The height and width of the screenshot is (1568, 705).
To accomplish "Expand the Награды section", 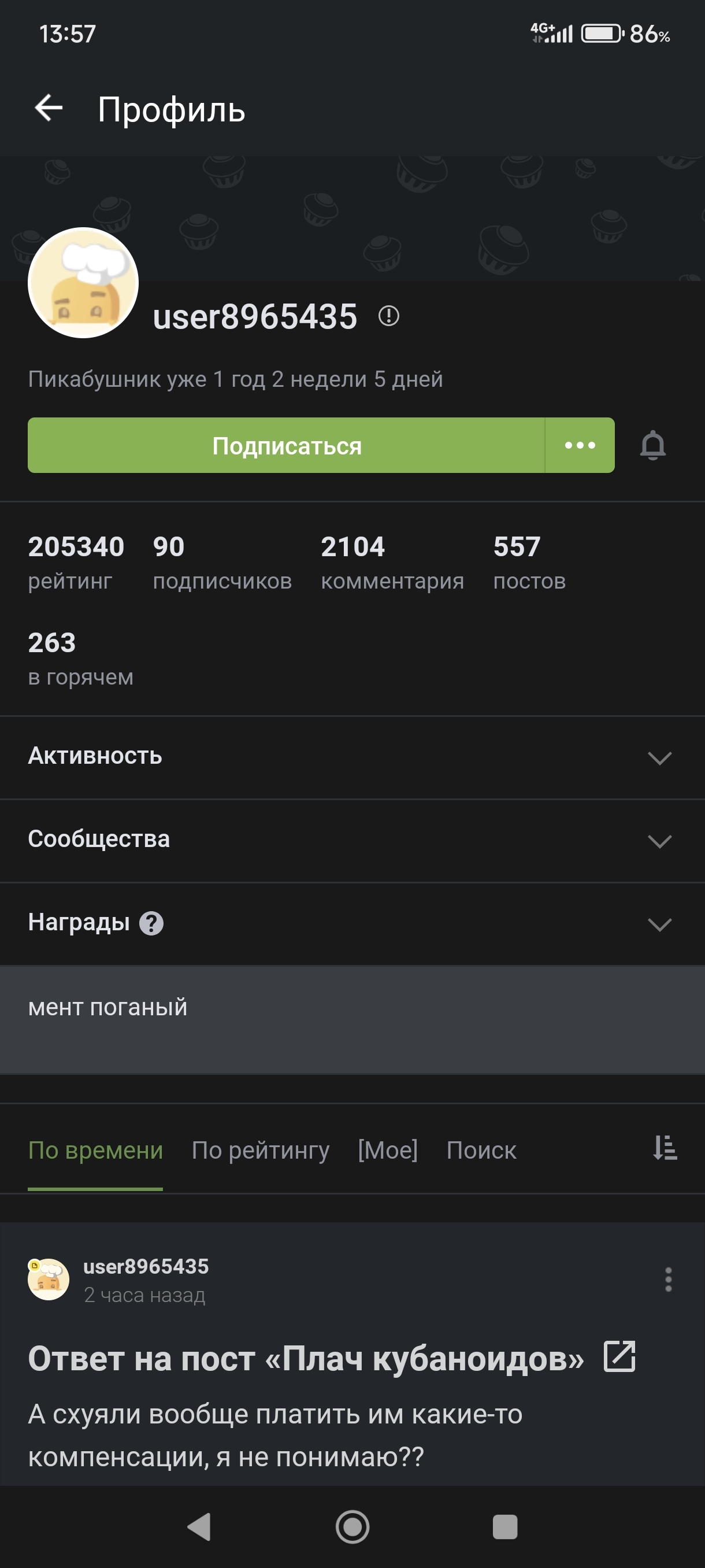I will [659, 924].
